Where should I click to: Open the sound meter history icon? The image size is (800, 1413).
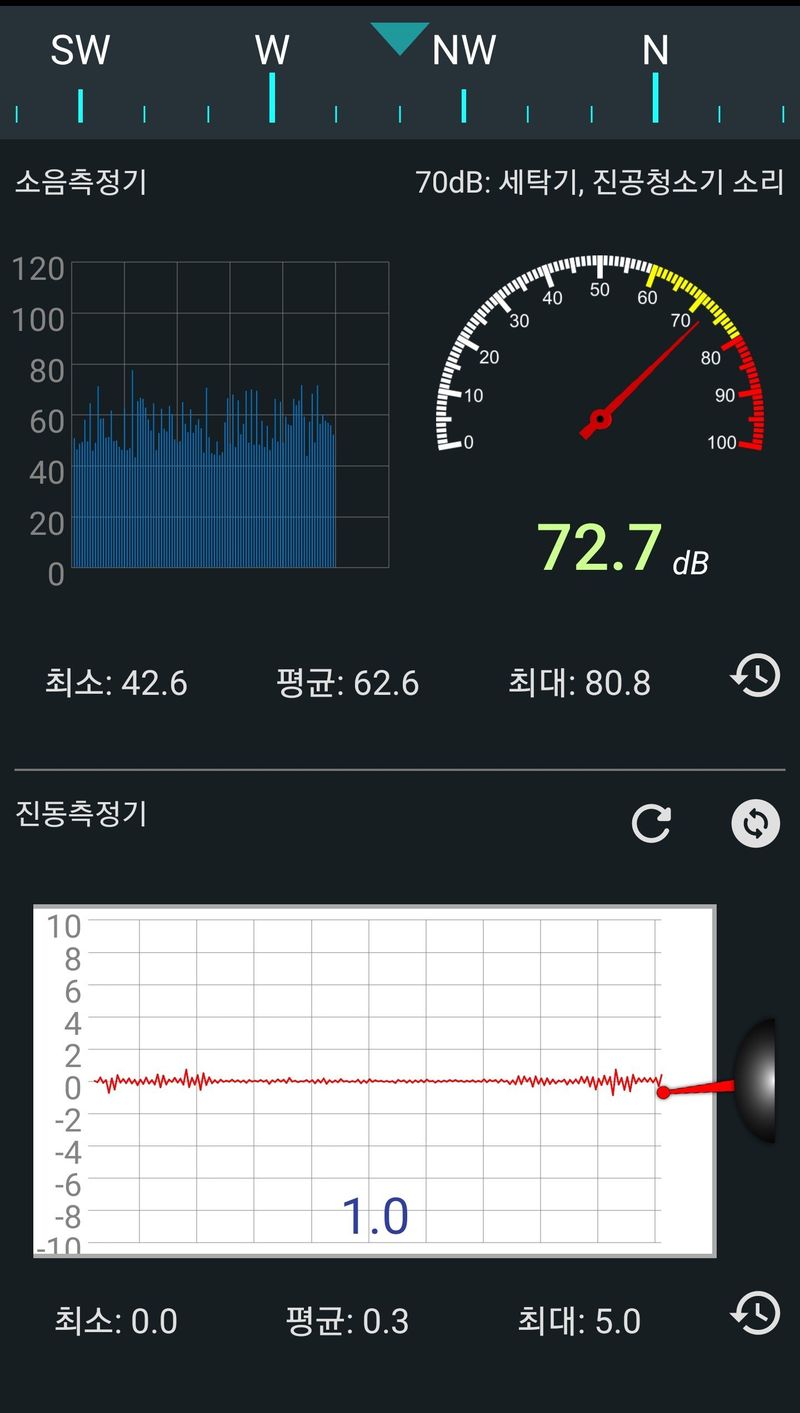click(755, 677)
